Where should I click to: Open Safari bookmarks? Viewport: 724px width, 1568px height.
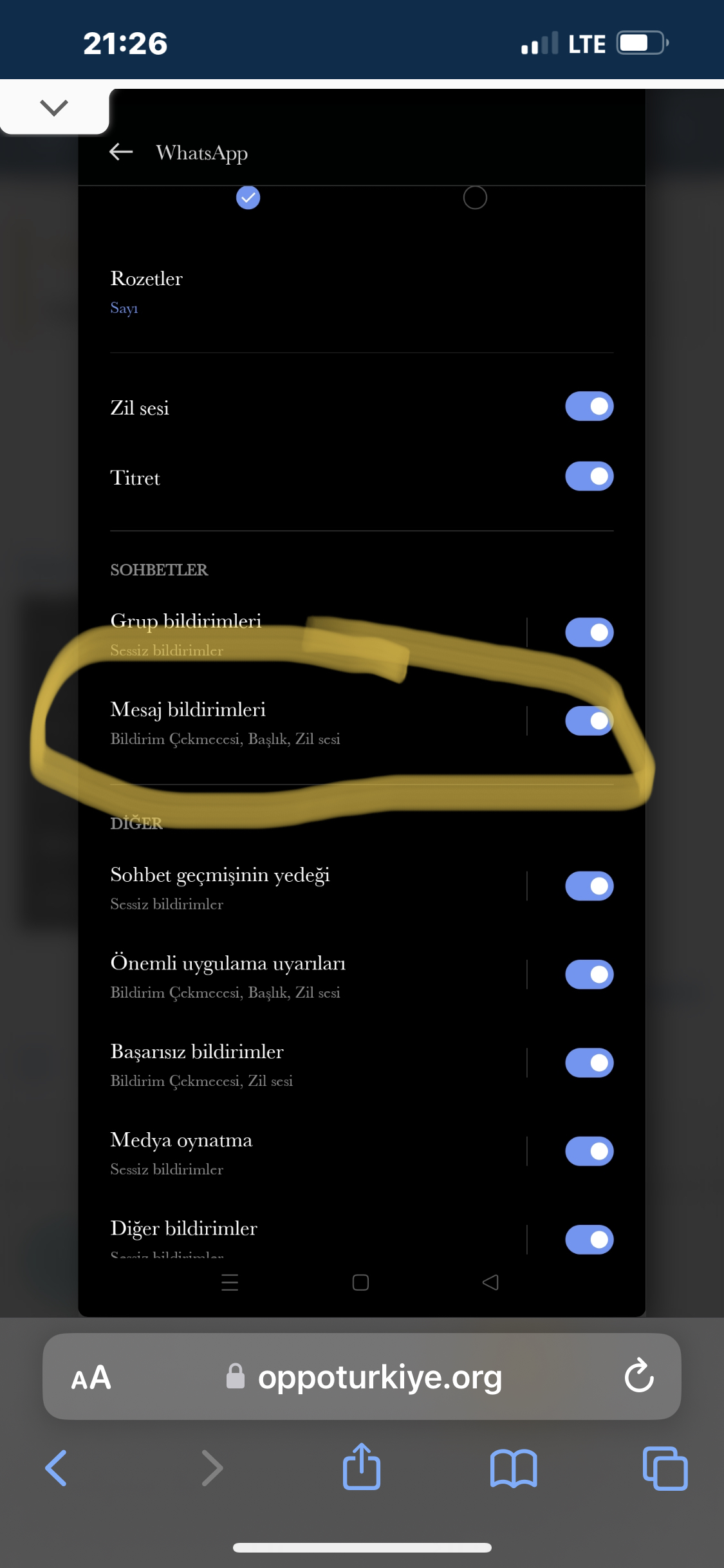pos(514,1468)
